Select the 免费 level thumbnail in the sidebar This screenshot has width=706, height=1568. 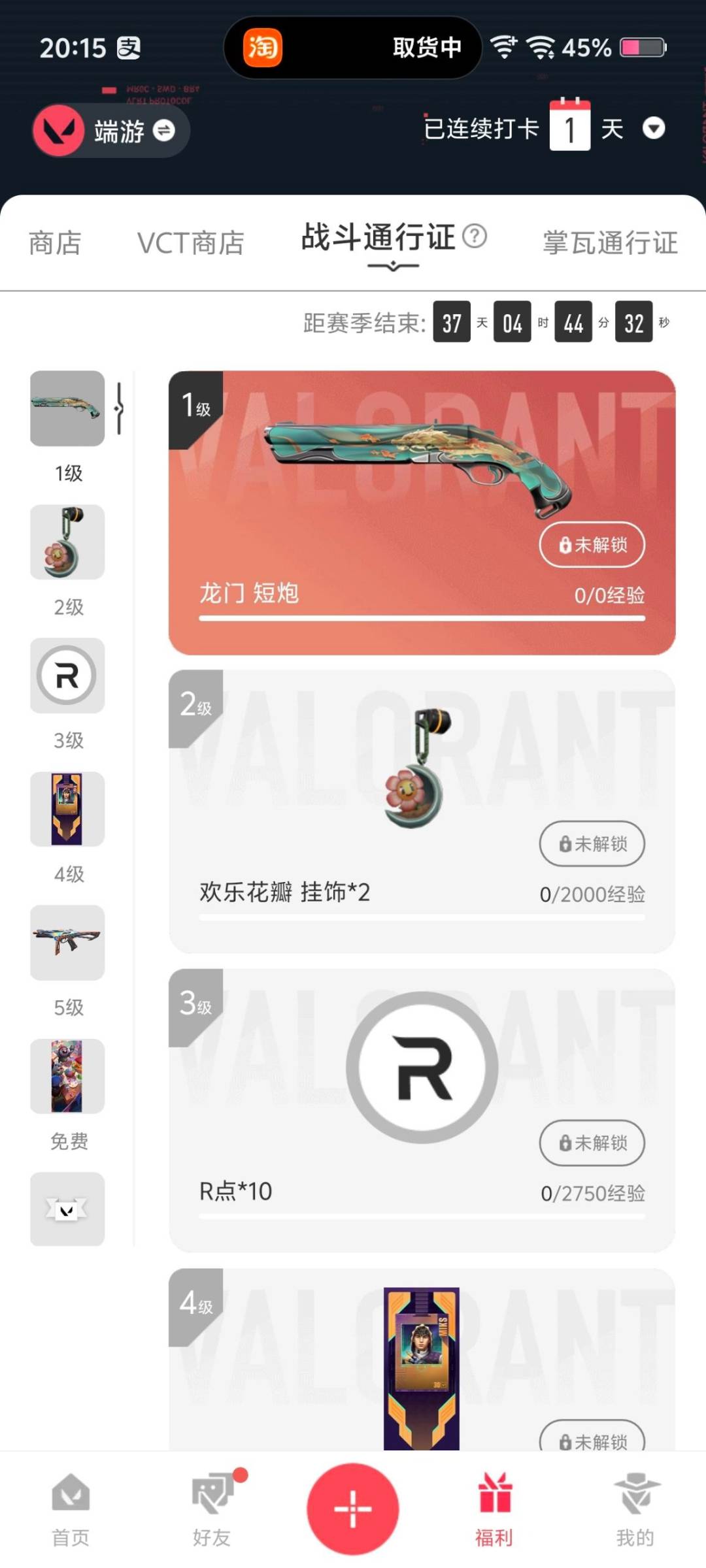[67, 1077]
